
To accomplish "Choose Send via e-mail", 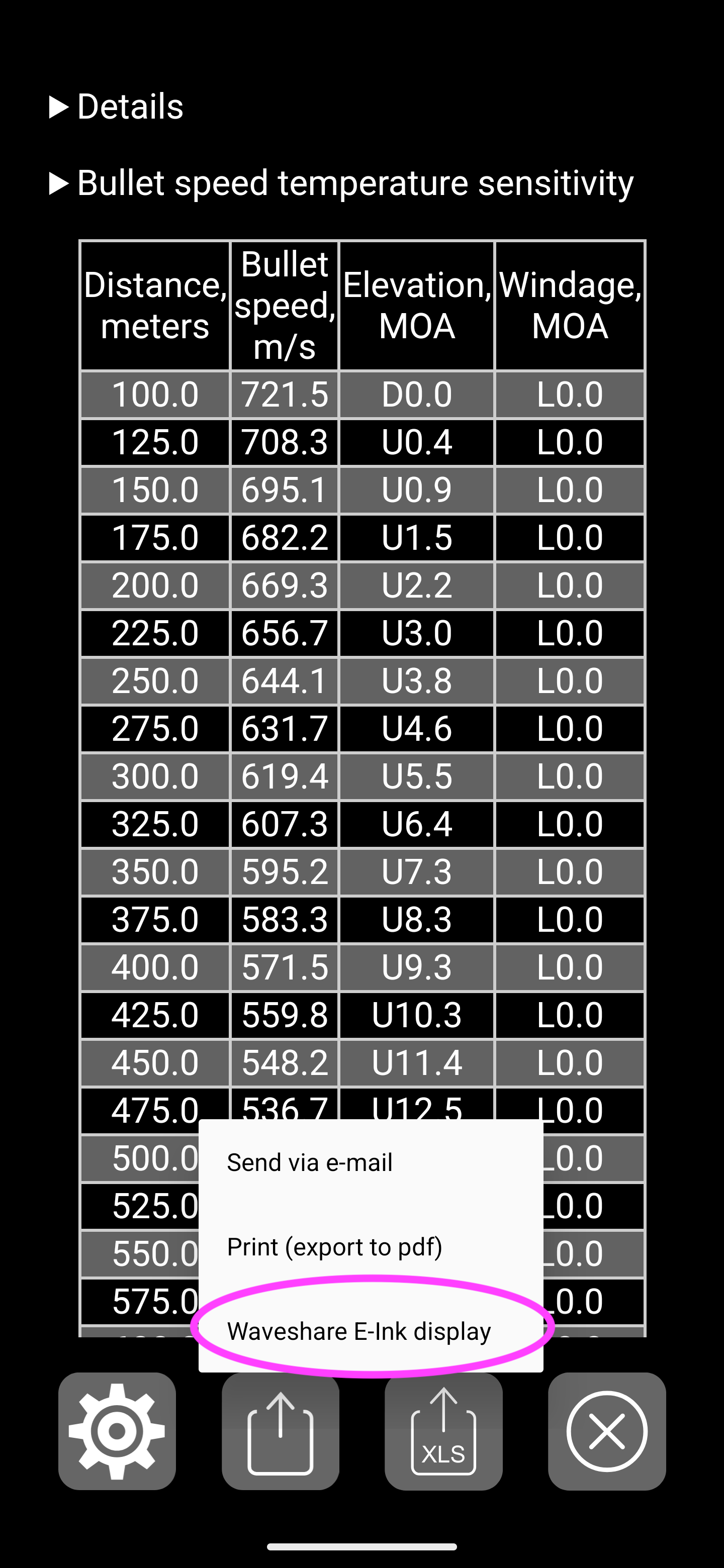I will click(x=309, y=1162).
